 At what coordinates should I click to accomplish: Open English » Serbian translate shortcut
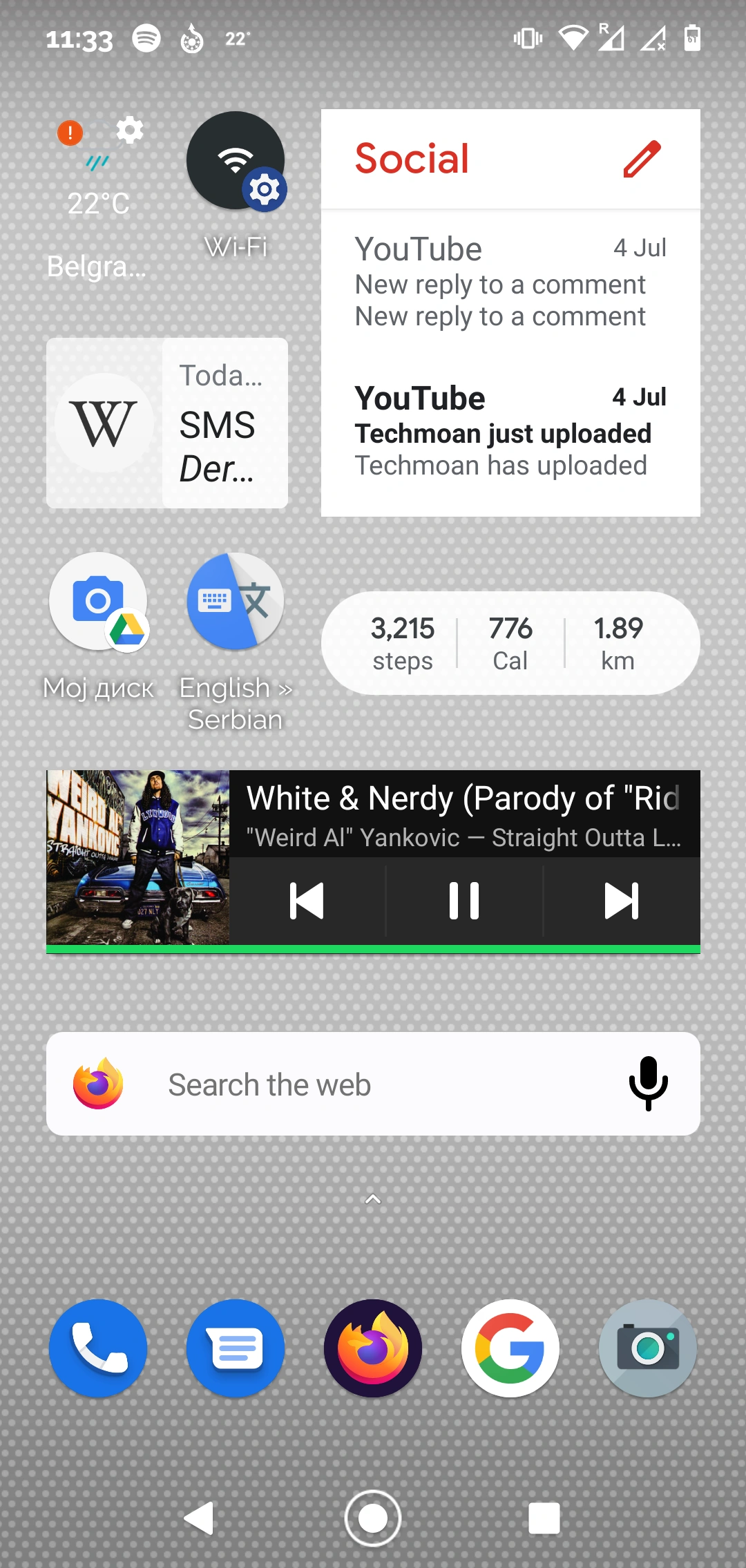[236, 602]
